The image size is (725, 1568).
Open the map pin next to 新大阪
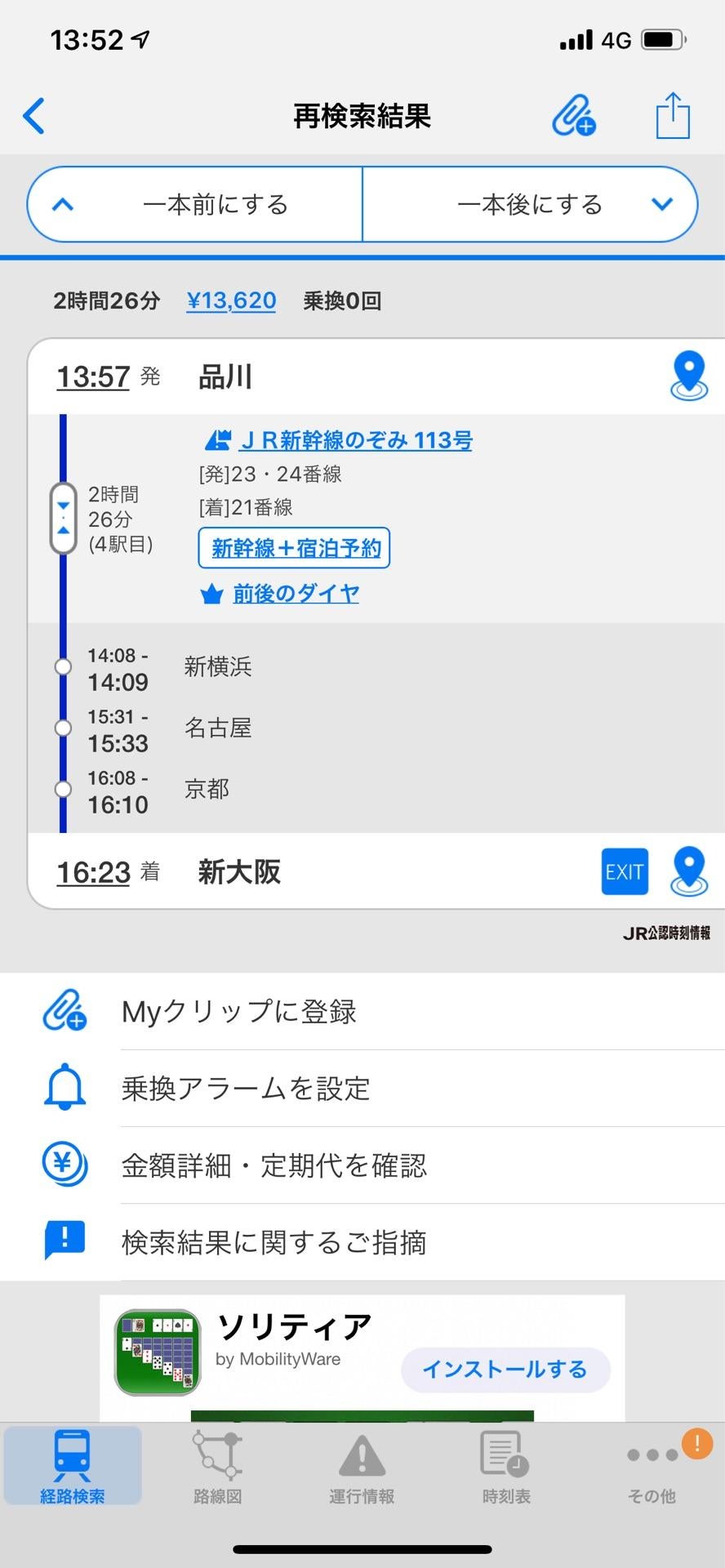(688, 871)
